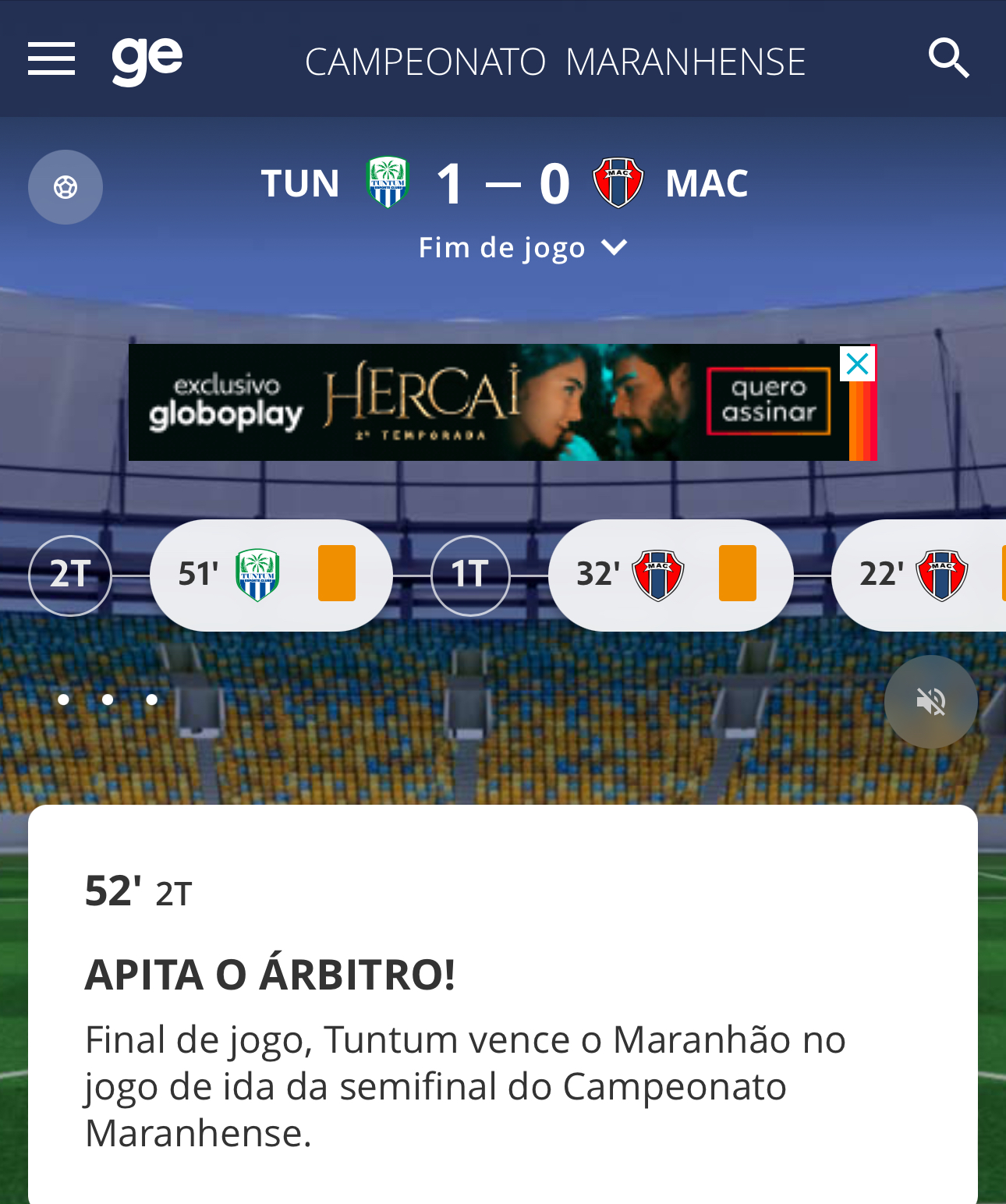The width and height of the screenshot is (1006, 1204).
Task: Go to the ge home logo
Action: [147, 60]
